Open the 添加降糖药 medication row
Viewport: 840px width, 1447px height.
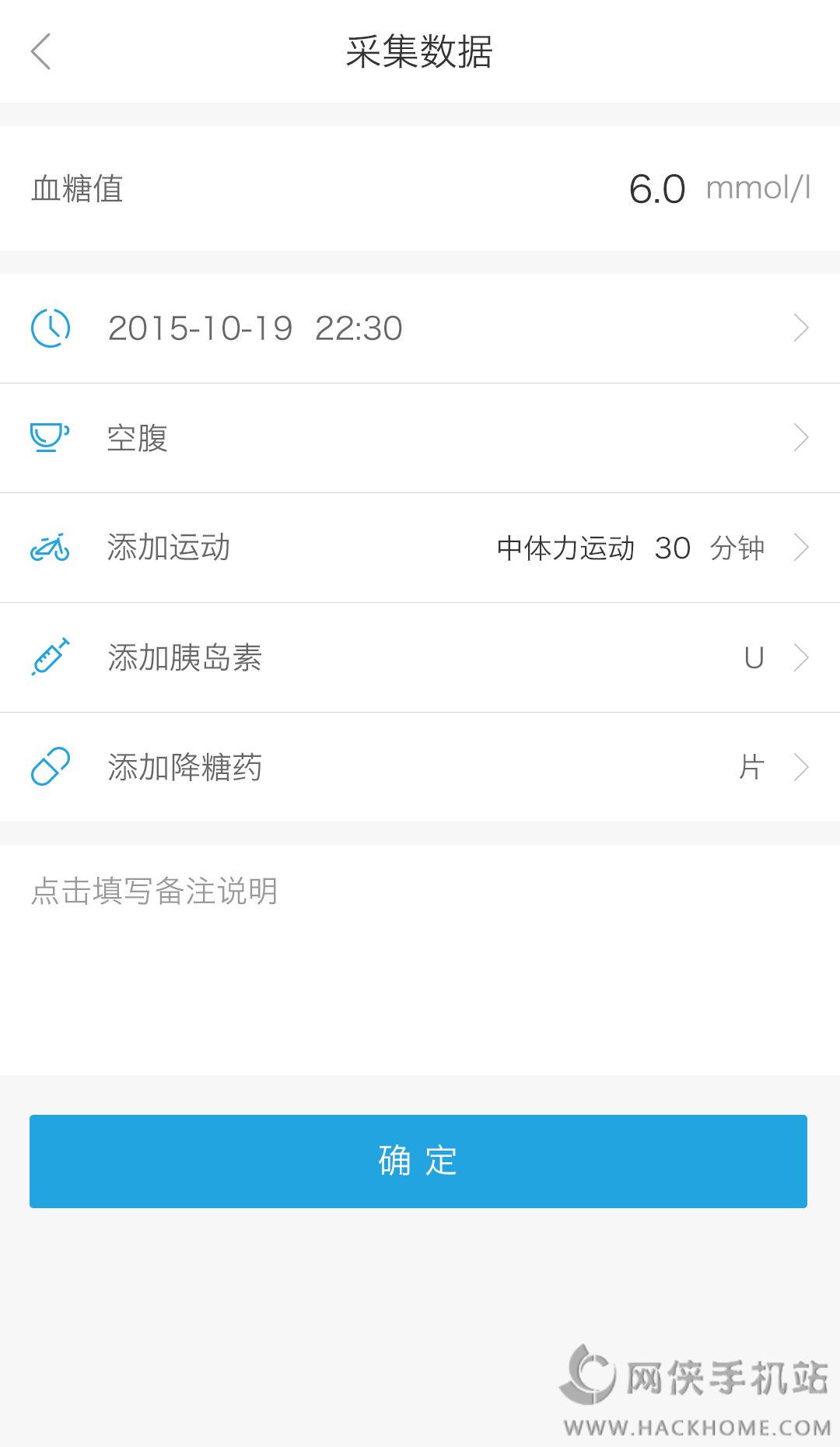pyautogui.click(x=420, y=767)
